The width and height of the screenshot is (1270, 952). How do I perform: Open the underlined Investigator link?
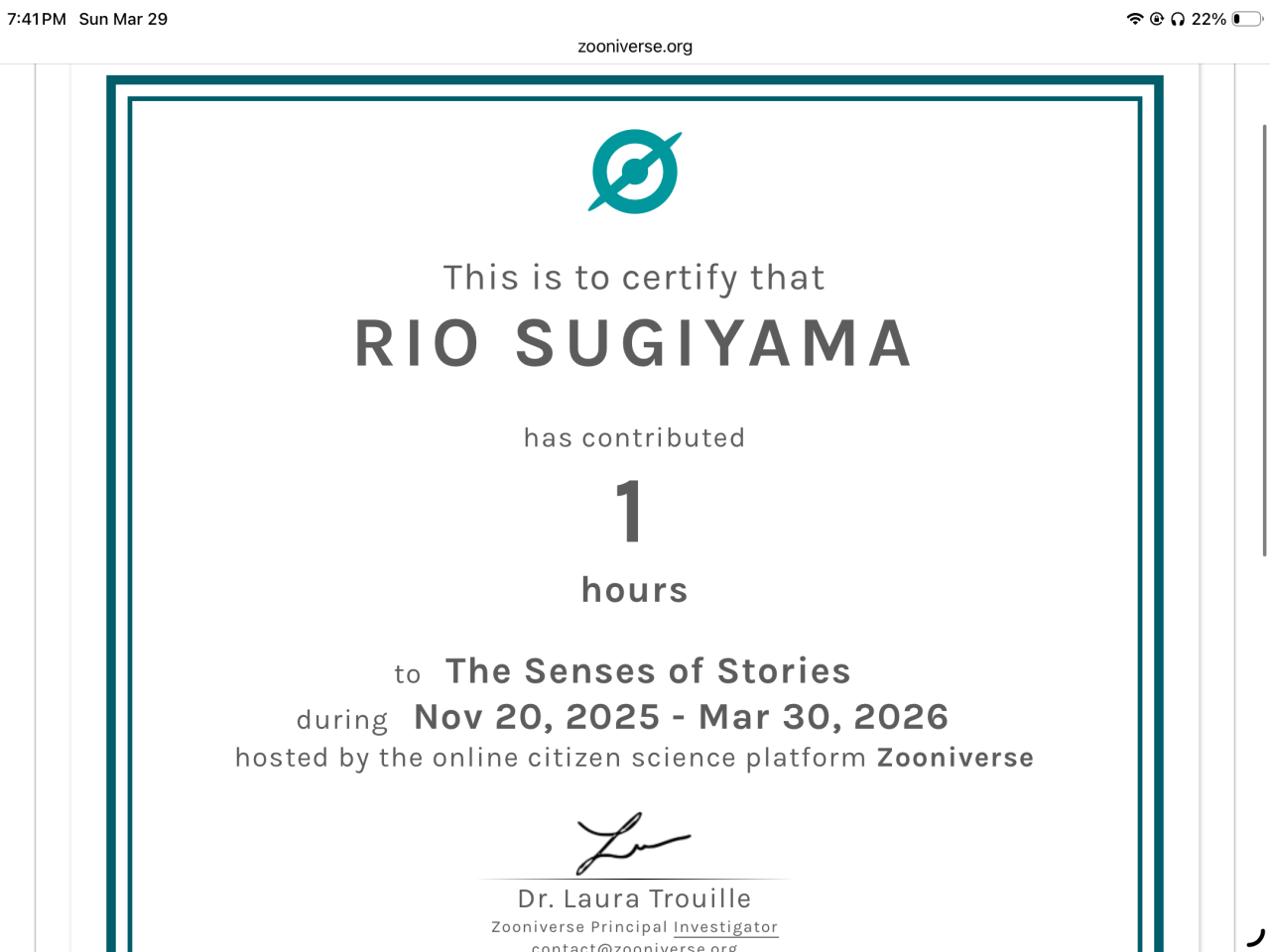725,927
